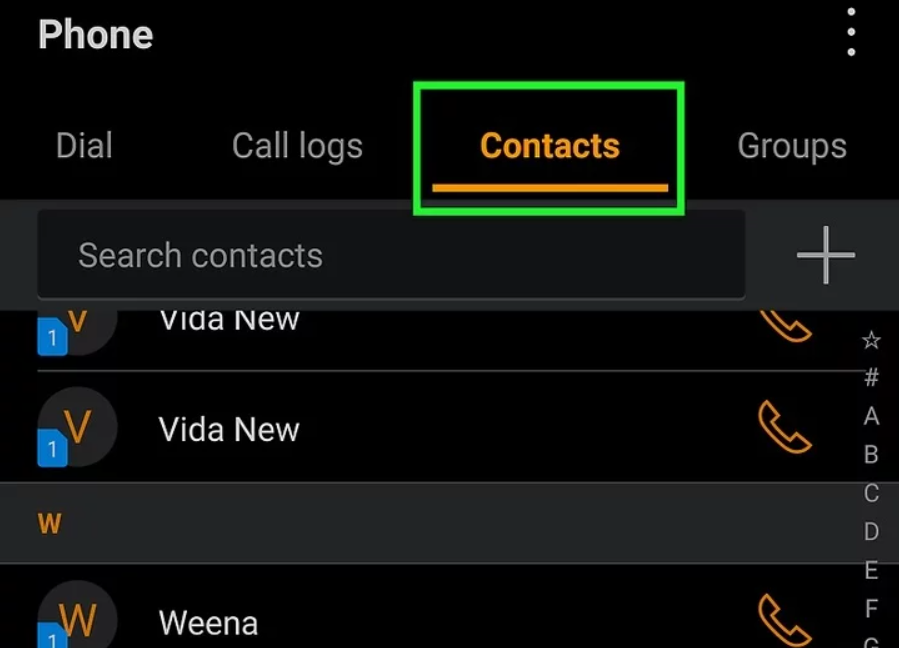The width and height of the screenshot is (899, 648).
Task: Open the three-dot overflow menu
Action: 851,32
